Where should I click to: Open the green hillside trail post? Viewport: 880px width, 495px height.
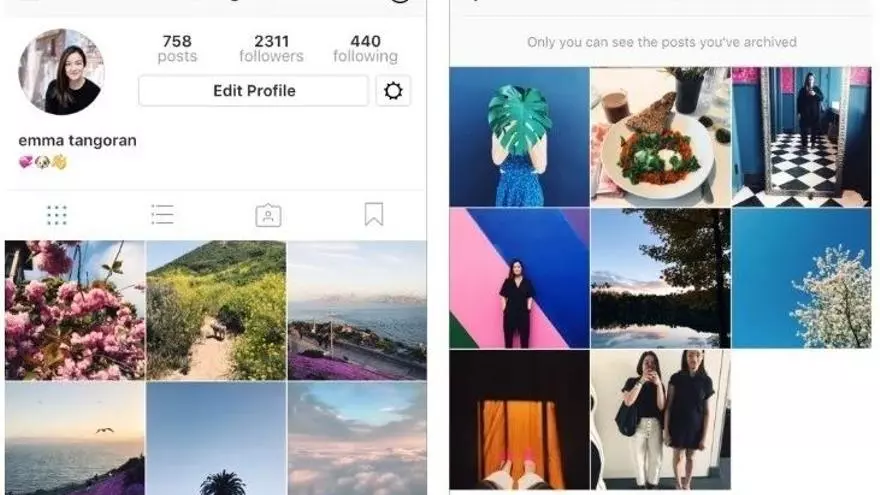pyautogui.click(x=216, y=310)
